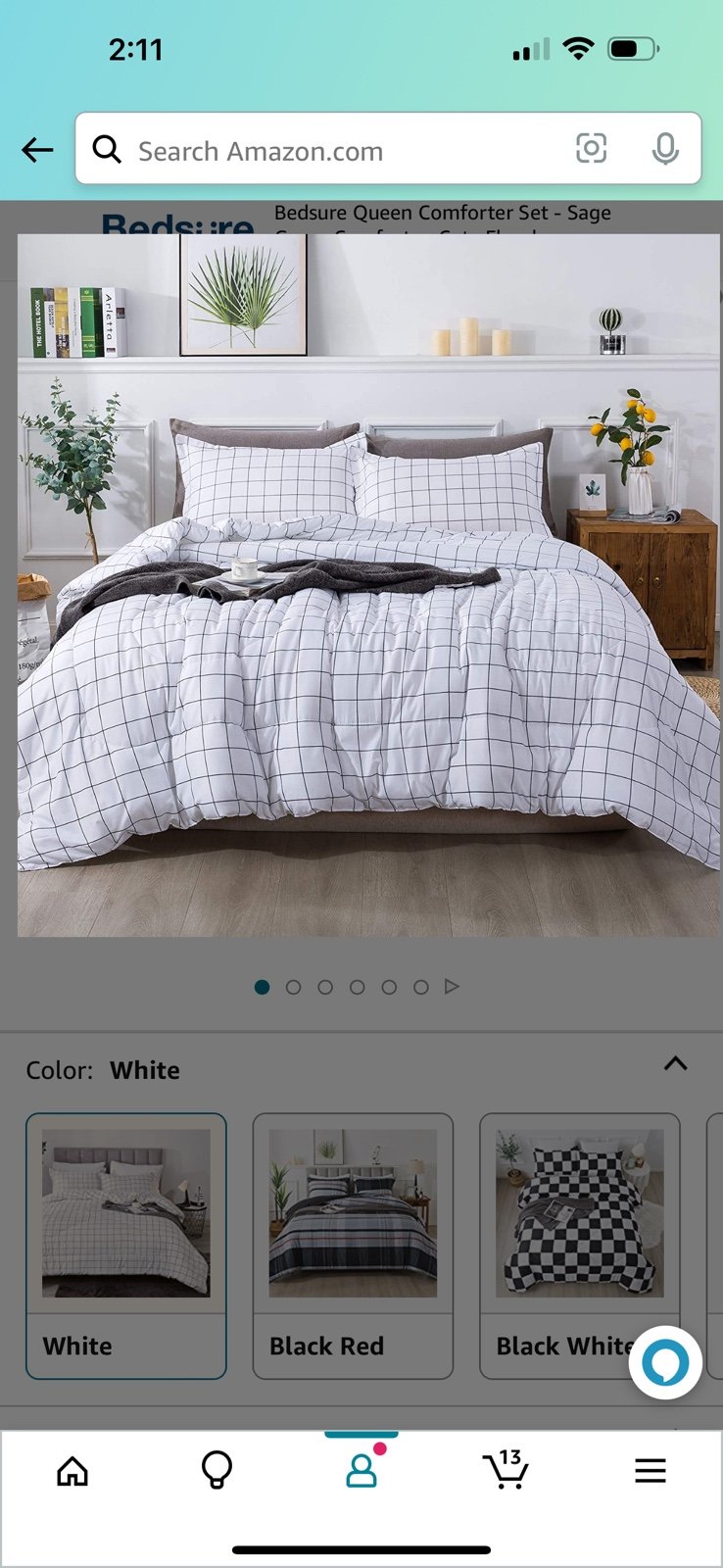Start voice search with the microphone
This screenshot has height=1568, width=723.
pyautogui.click(x=665, y=149)
